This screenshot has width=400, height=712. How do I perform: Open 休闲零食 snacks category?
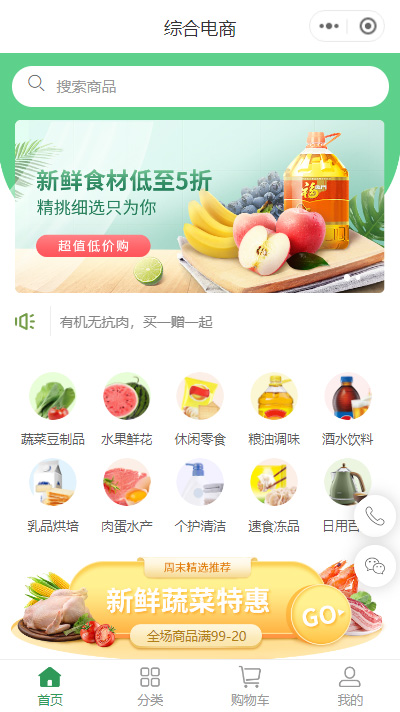click(x=200, y=409)
